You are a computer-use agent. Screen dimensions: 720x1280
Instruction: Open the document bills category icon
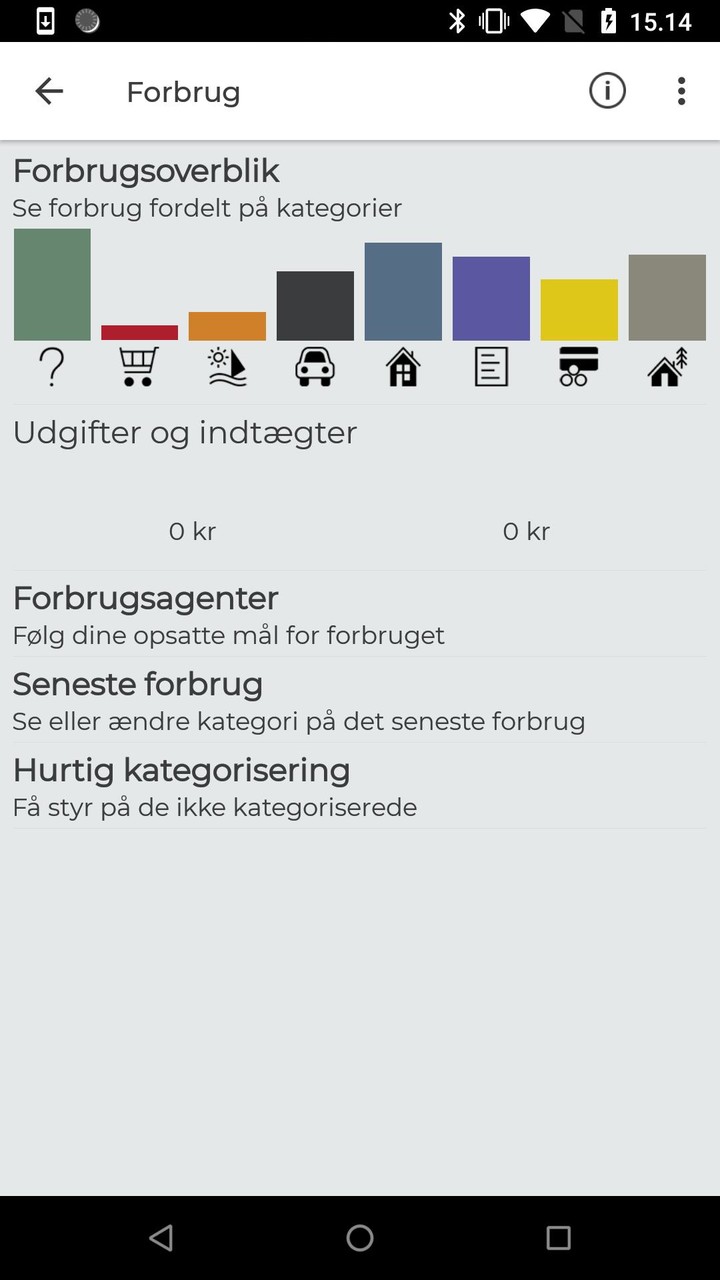(x=490, y=366)
